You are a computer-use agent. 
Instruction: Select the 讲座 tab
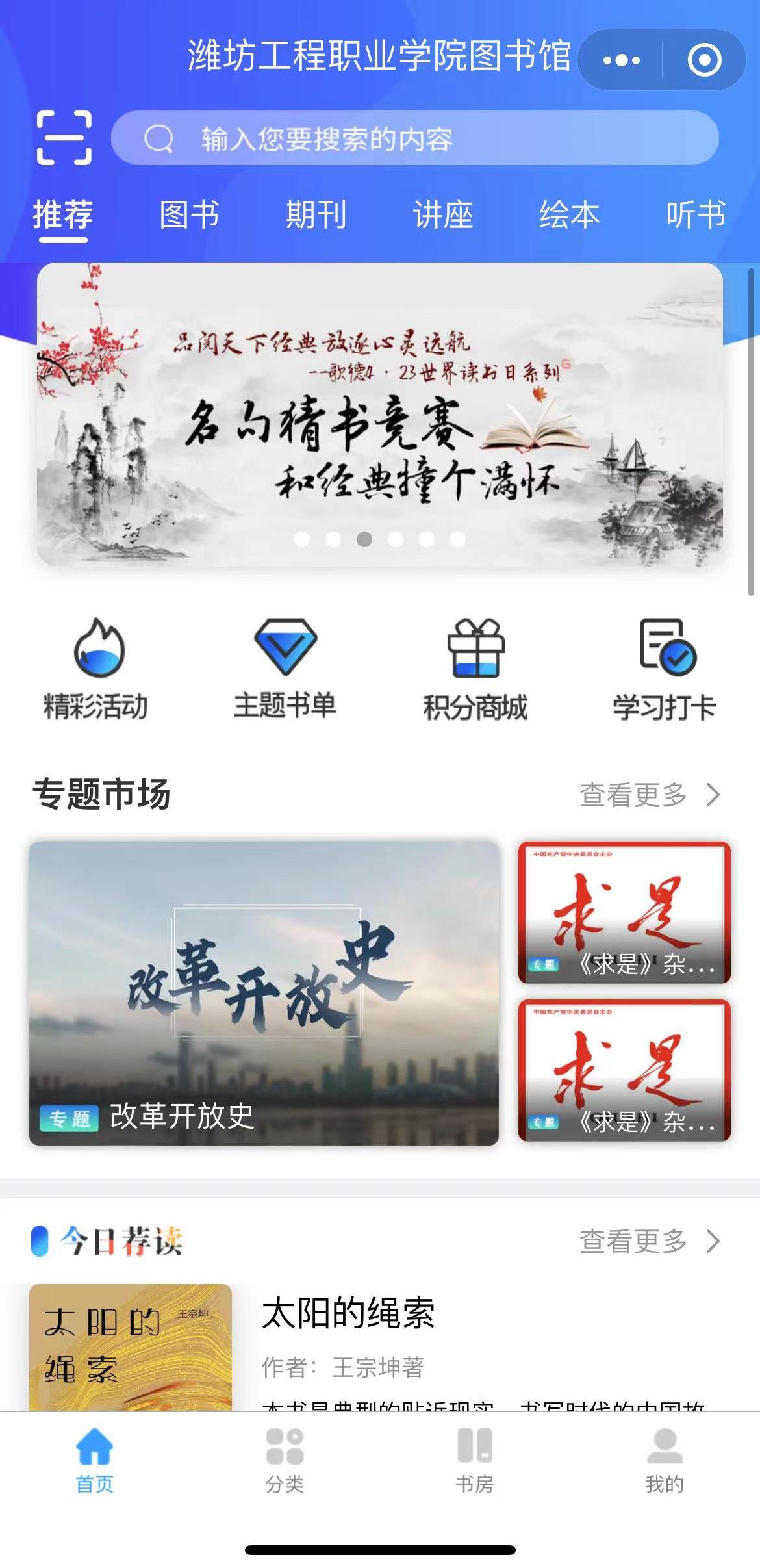point(442,215)
